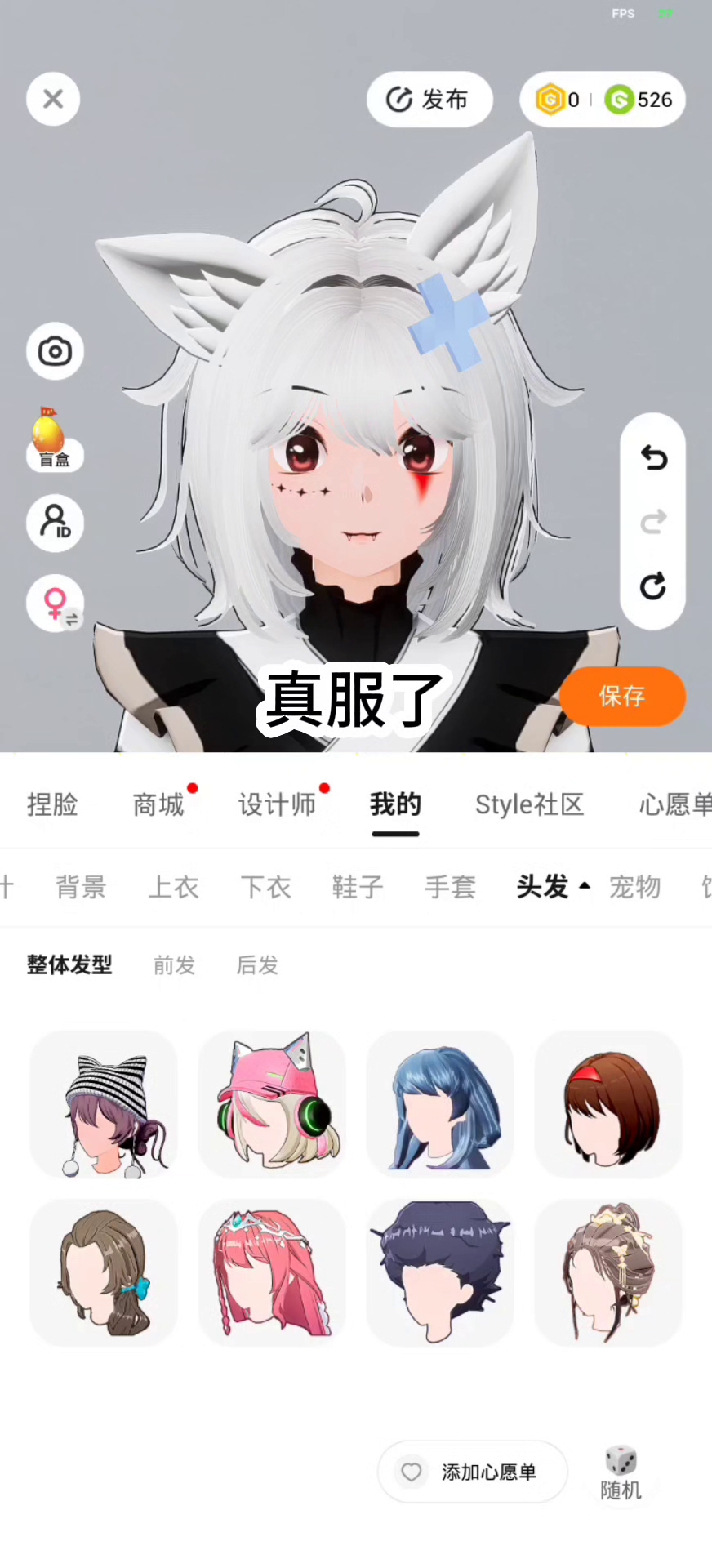This screenshot has width=712, height=1568.
Task: Save the avatar with 保存
Action: point(622,696)
